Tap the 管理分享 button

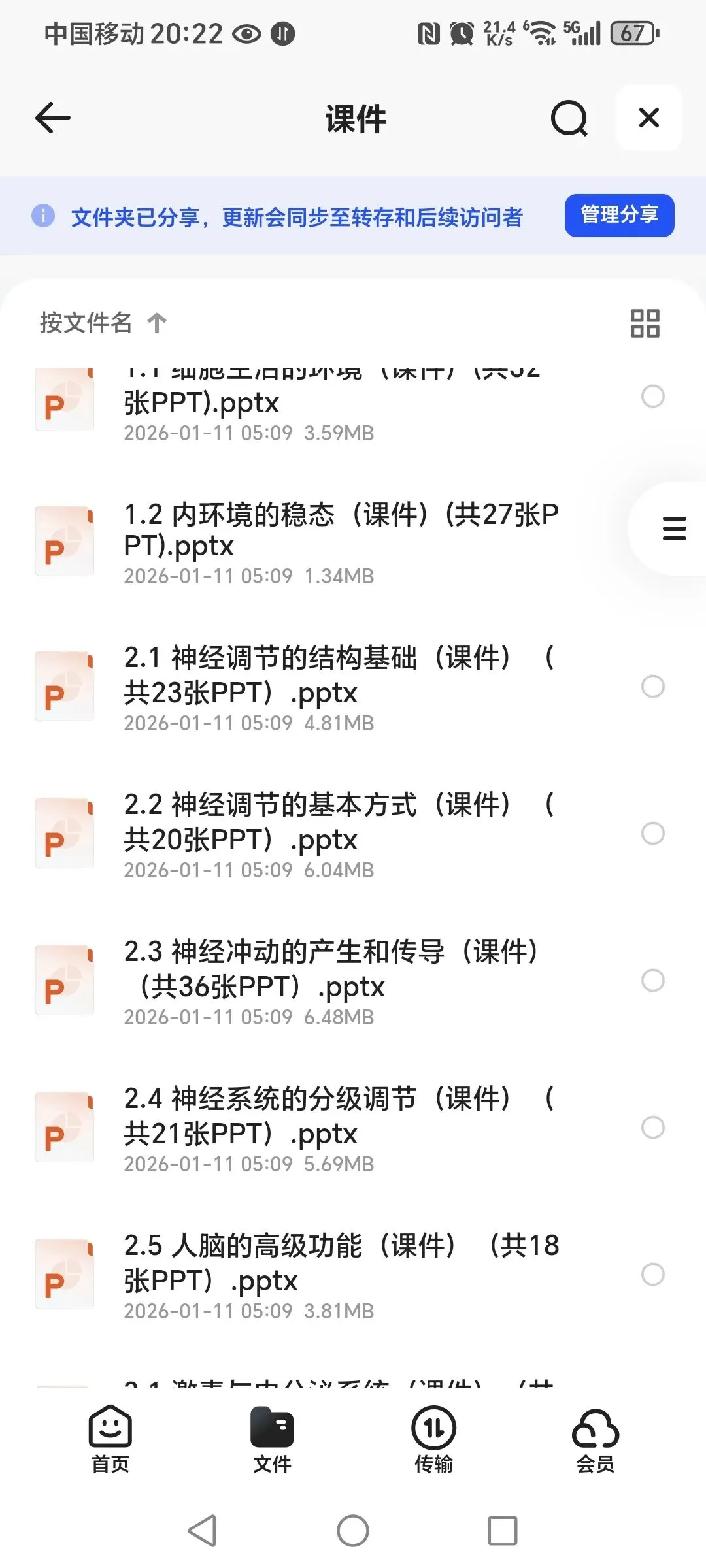(x=619, y=215)
